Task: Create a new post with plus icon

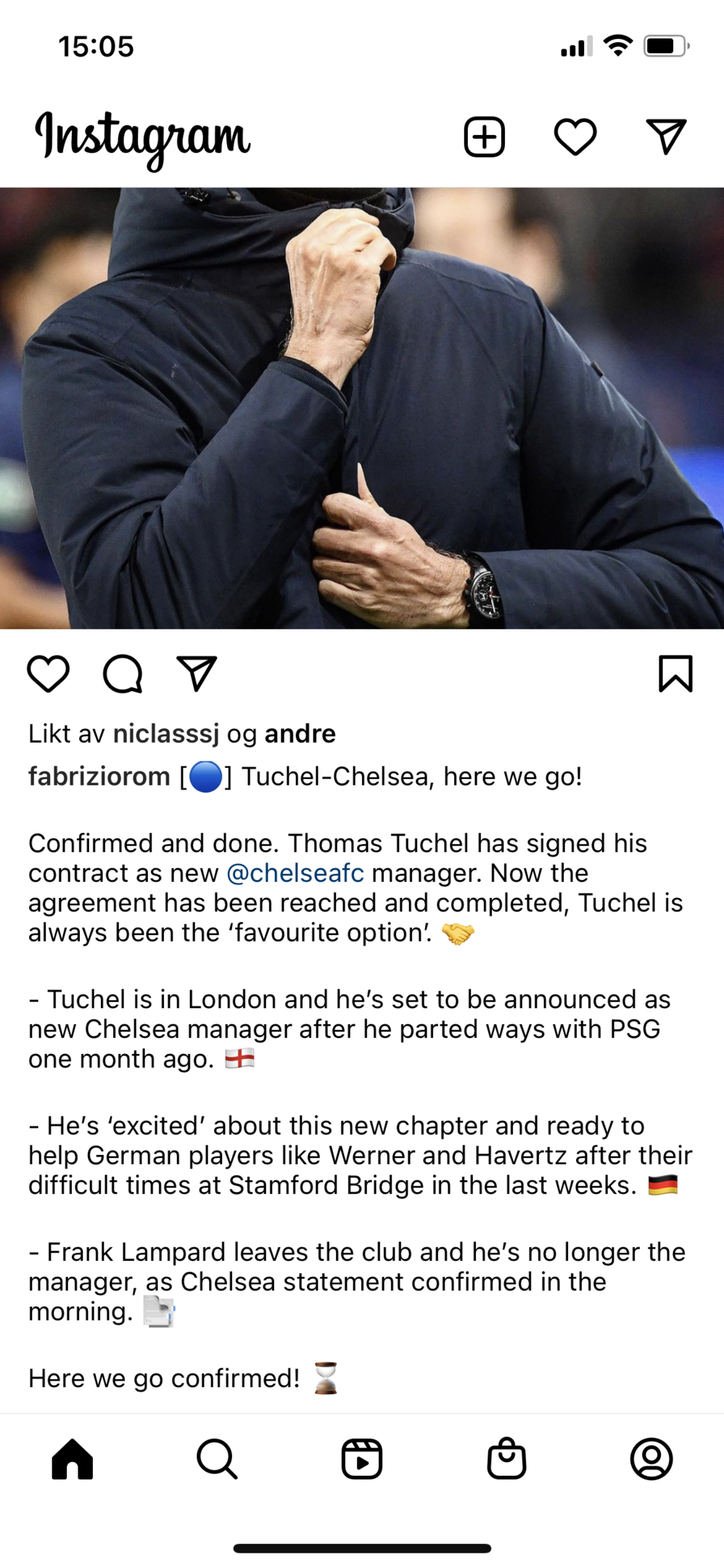Action: [484, 136]
